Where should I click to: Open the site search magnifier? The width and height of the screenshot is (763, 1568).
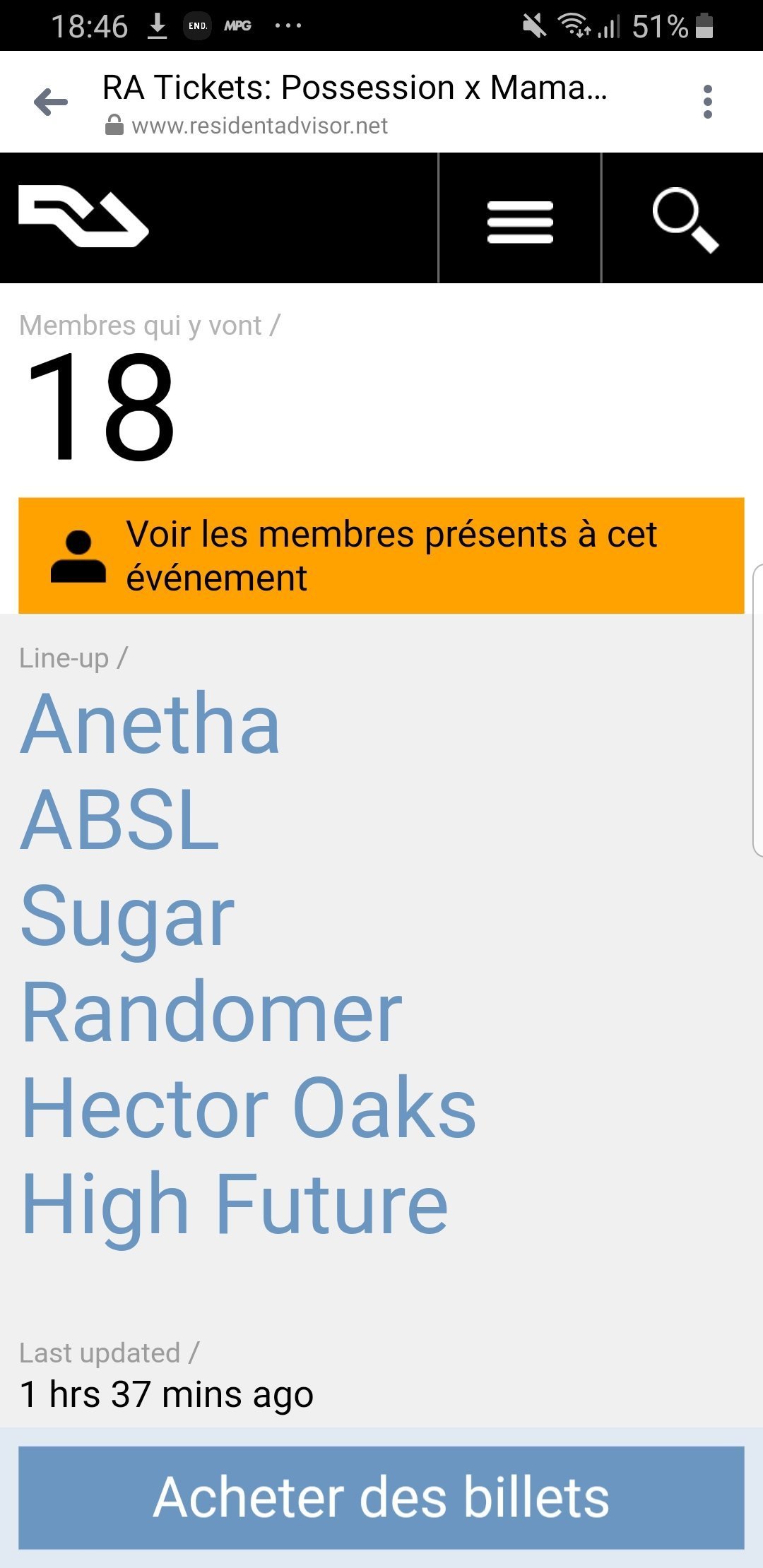click(684, 219)
